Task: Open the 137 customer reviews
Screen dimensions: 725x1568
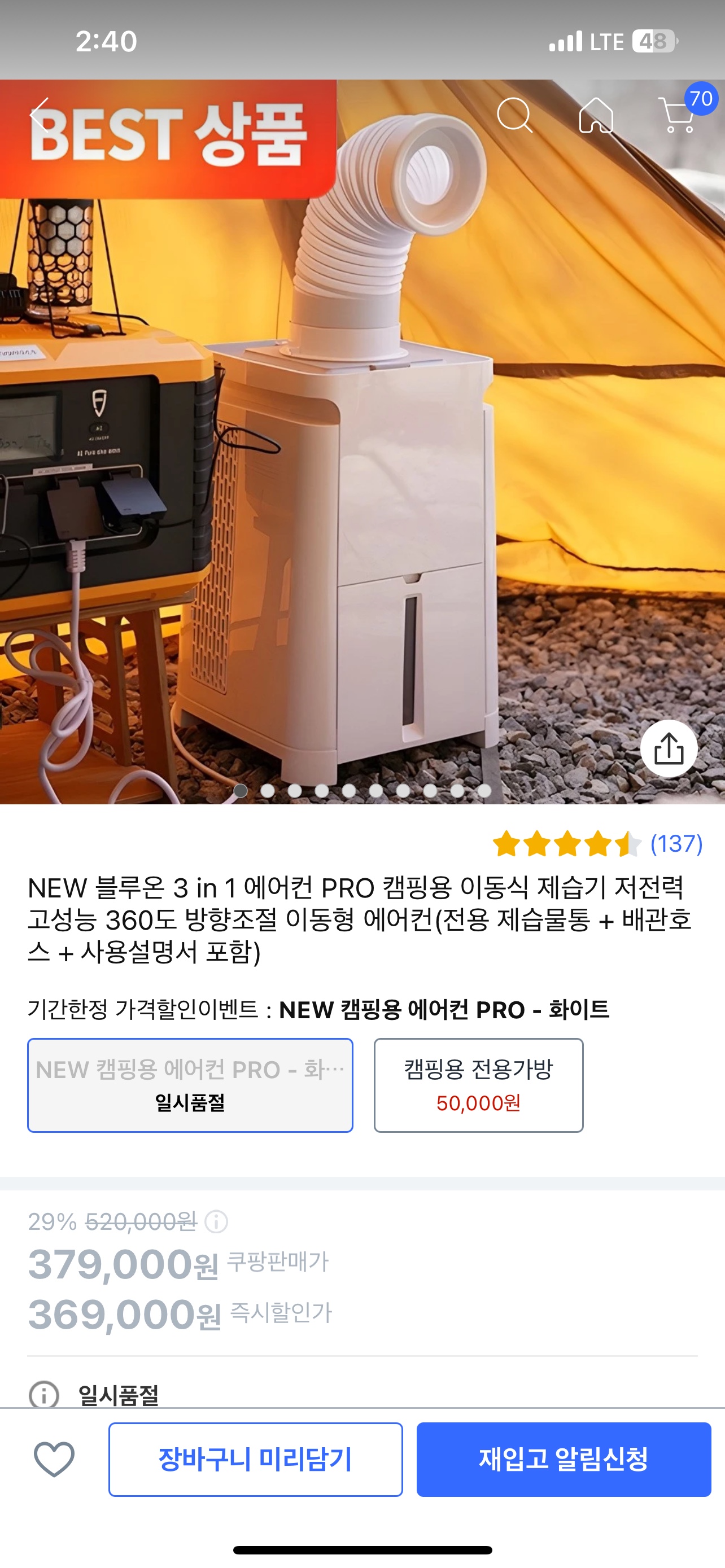Action: 676,844
